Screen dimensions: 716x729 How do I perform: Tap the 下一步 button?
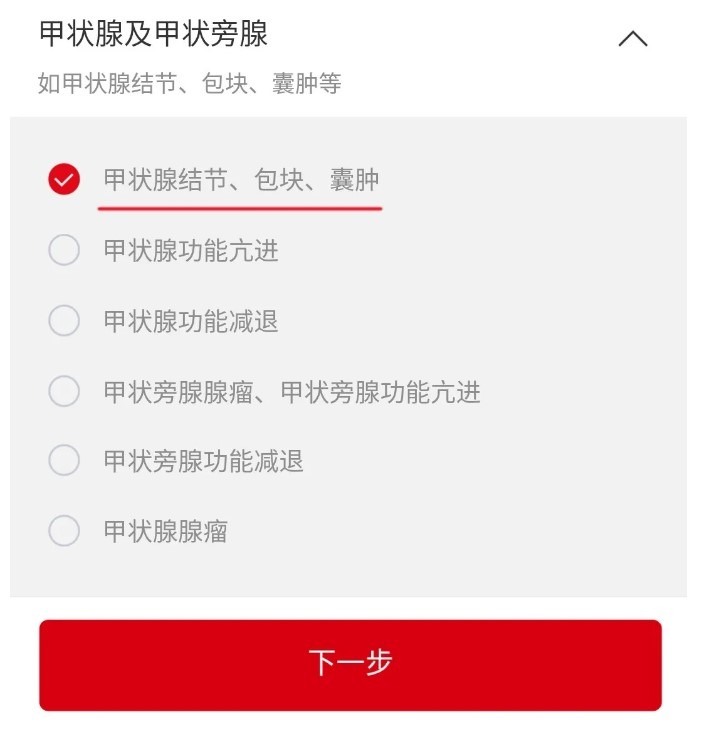[x=350, y=664]
